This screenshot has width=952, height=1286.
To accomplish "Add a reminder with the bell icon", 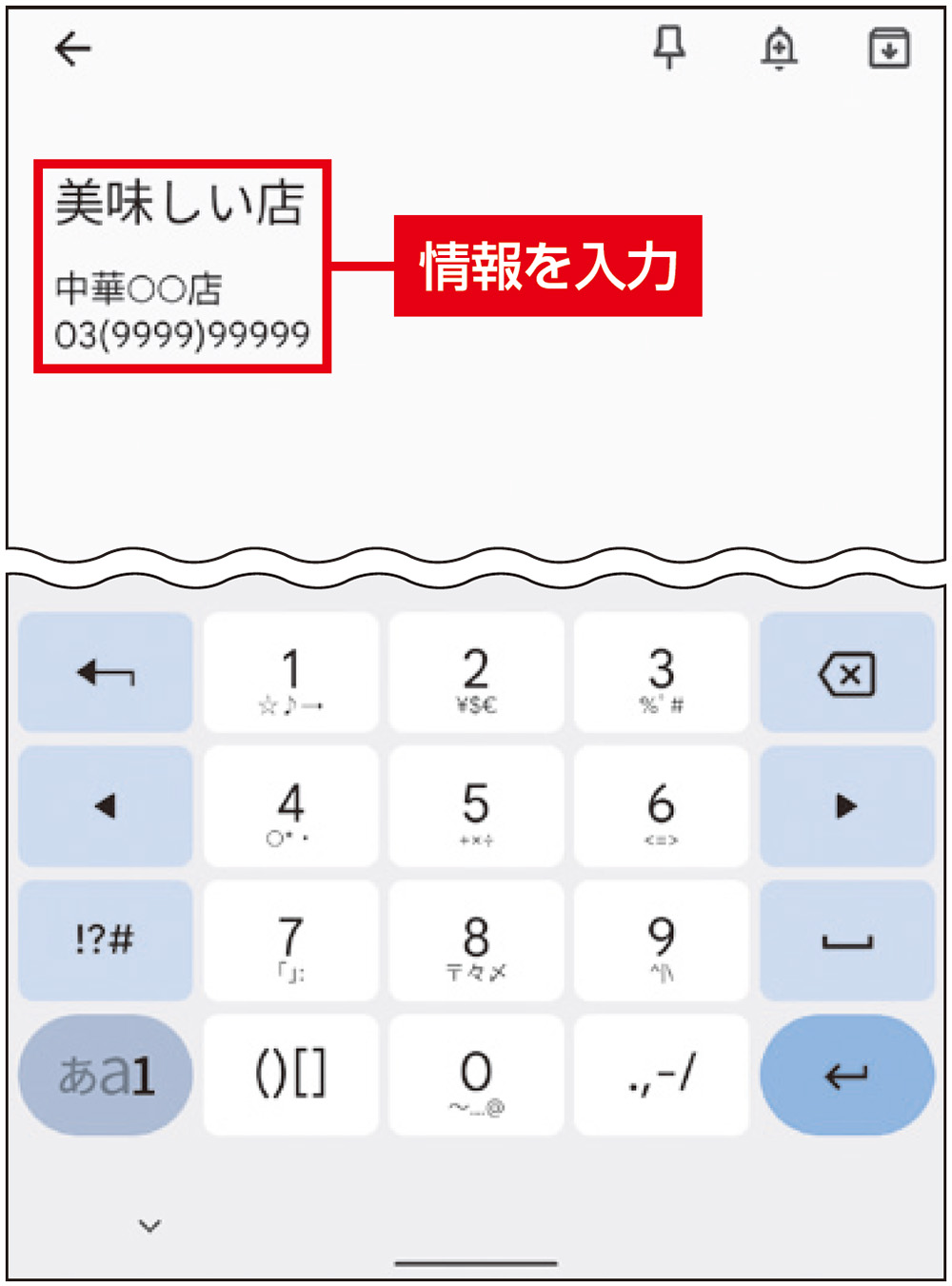I will (x=779, y=48).
